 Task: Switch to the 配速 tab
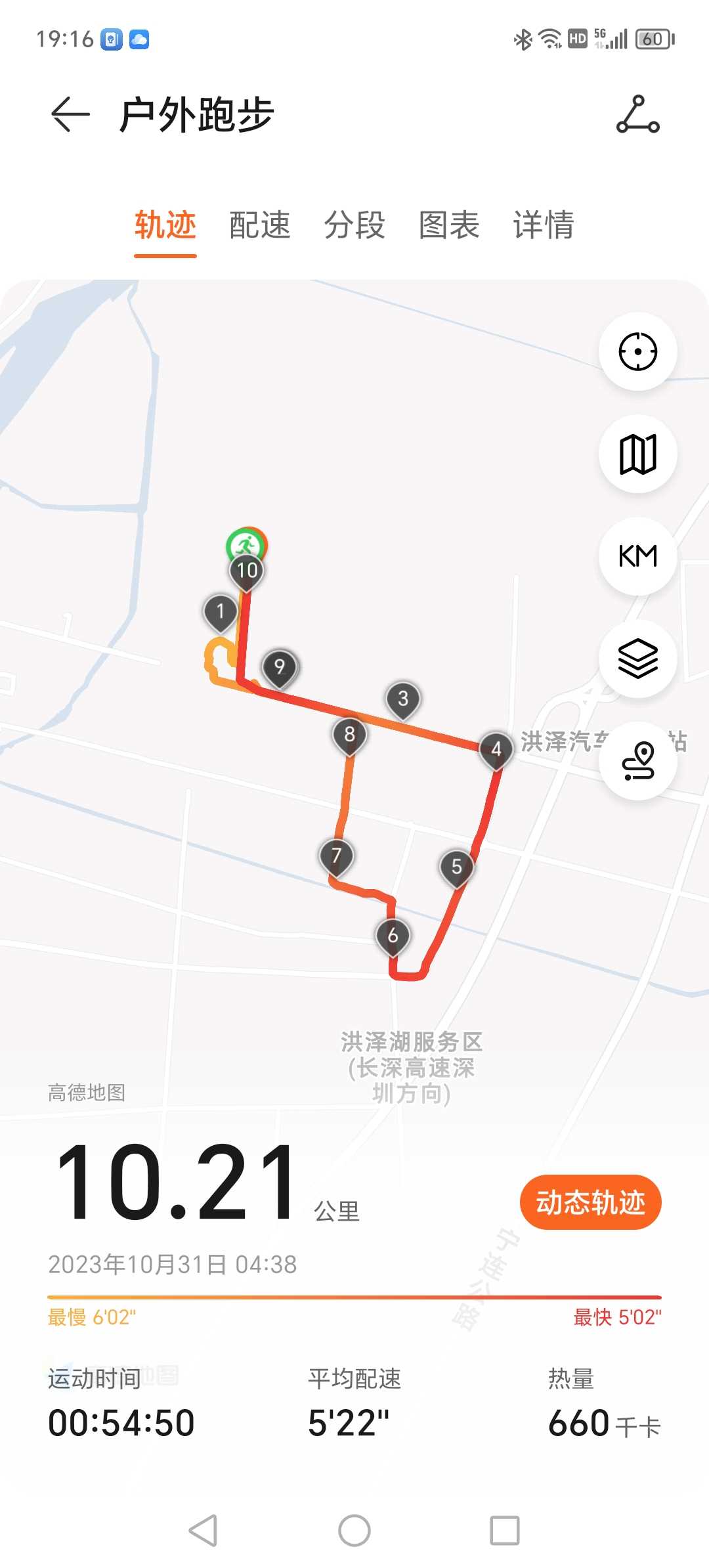(x=260, y=225)
